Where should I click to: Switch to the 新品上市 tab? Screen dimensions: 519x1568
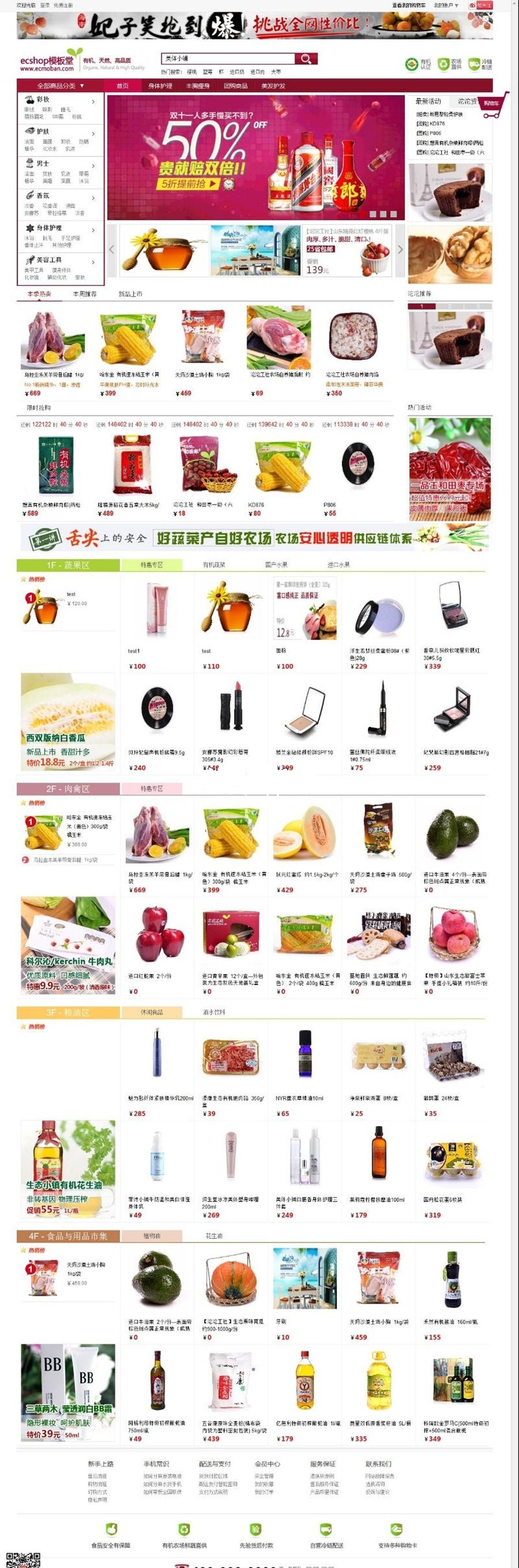coord(130,294)
